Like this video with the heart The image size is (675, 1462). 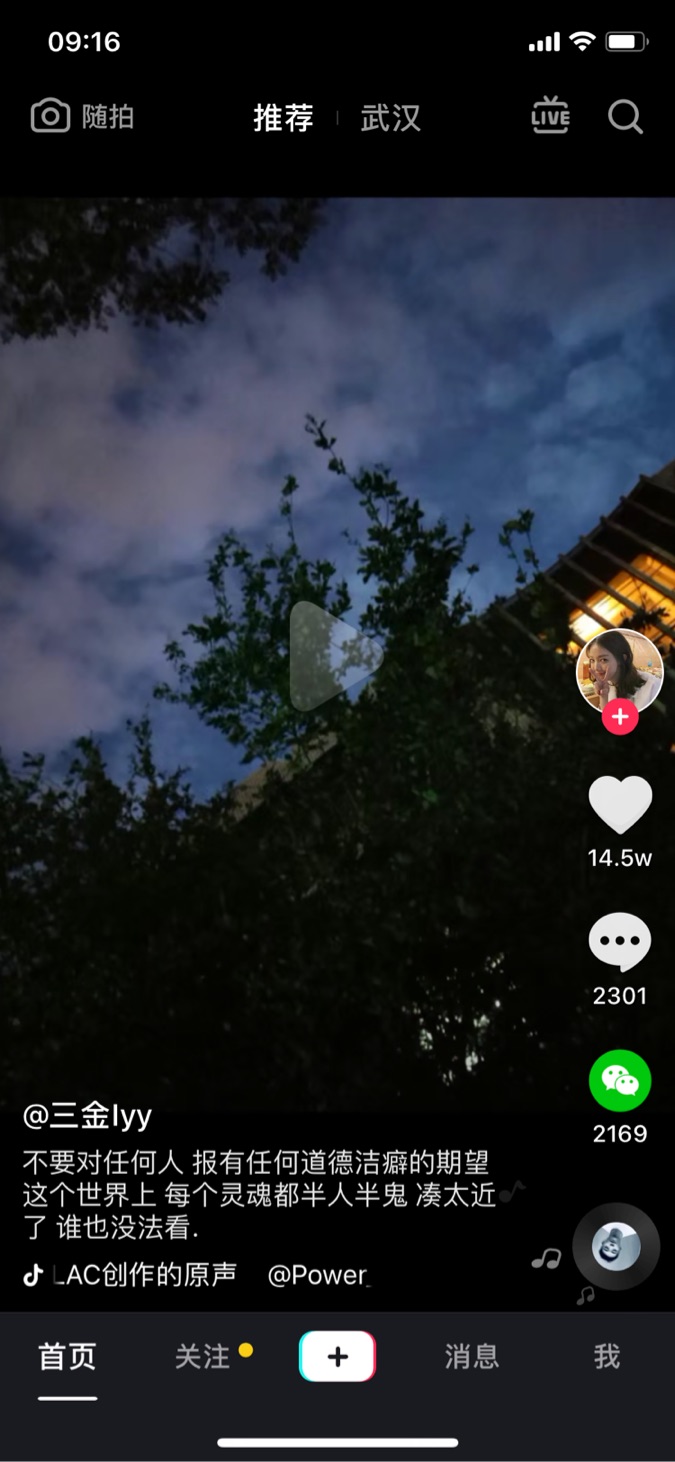pos(620,804)
